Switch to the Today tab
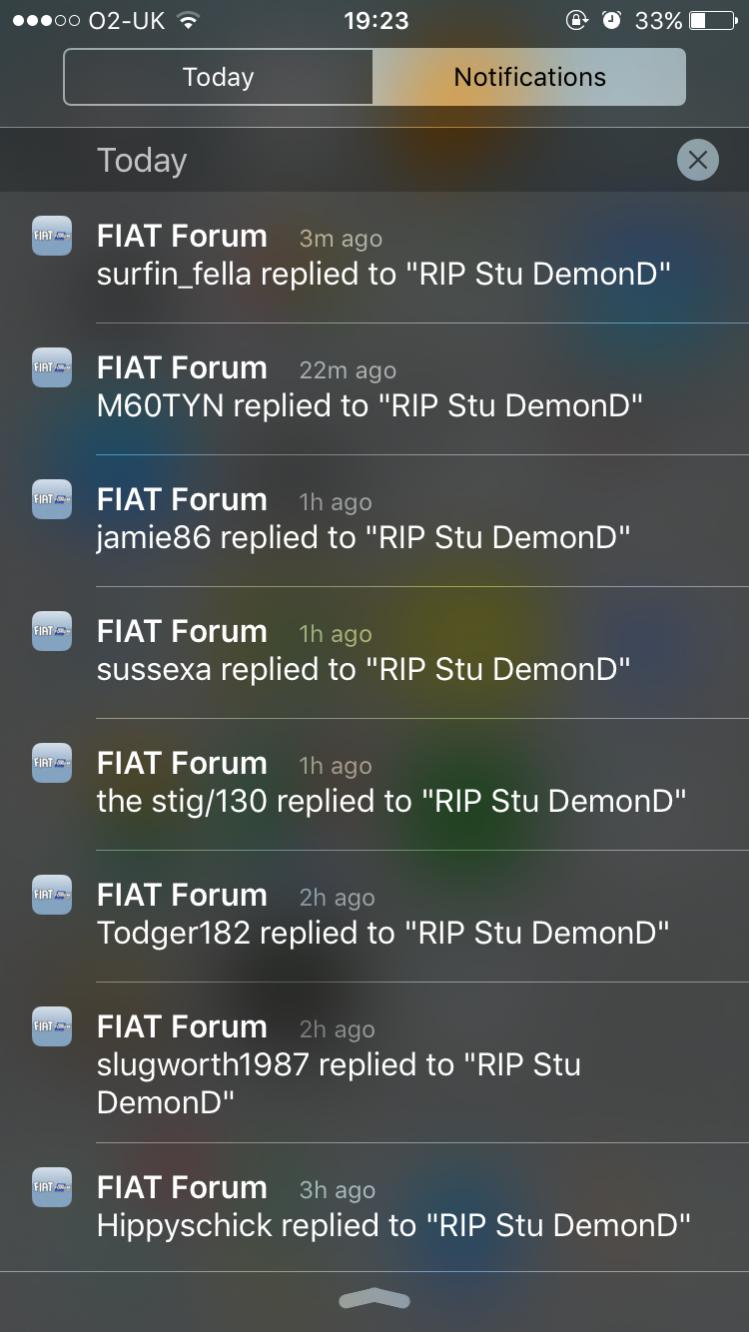The width and height of the screenshot is (749, 1332). click(218, 77)
